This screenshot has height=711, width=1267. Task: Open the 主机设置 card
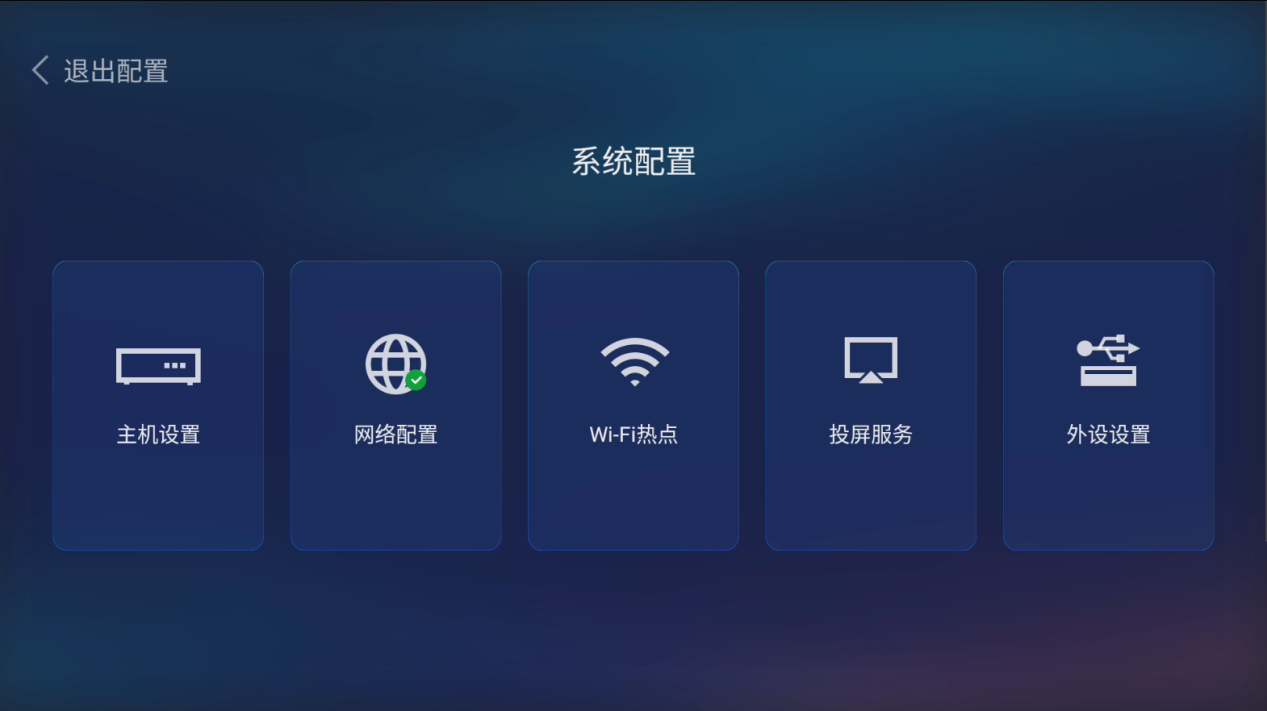158,405
